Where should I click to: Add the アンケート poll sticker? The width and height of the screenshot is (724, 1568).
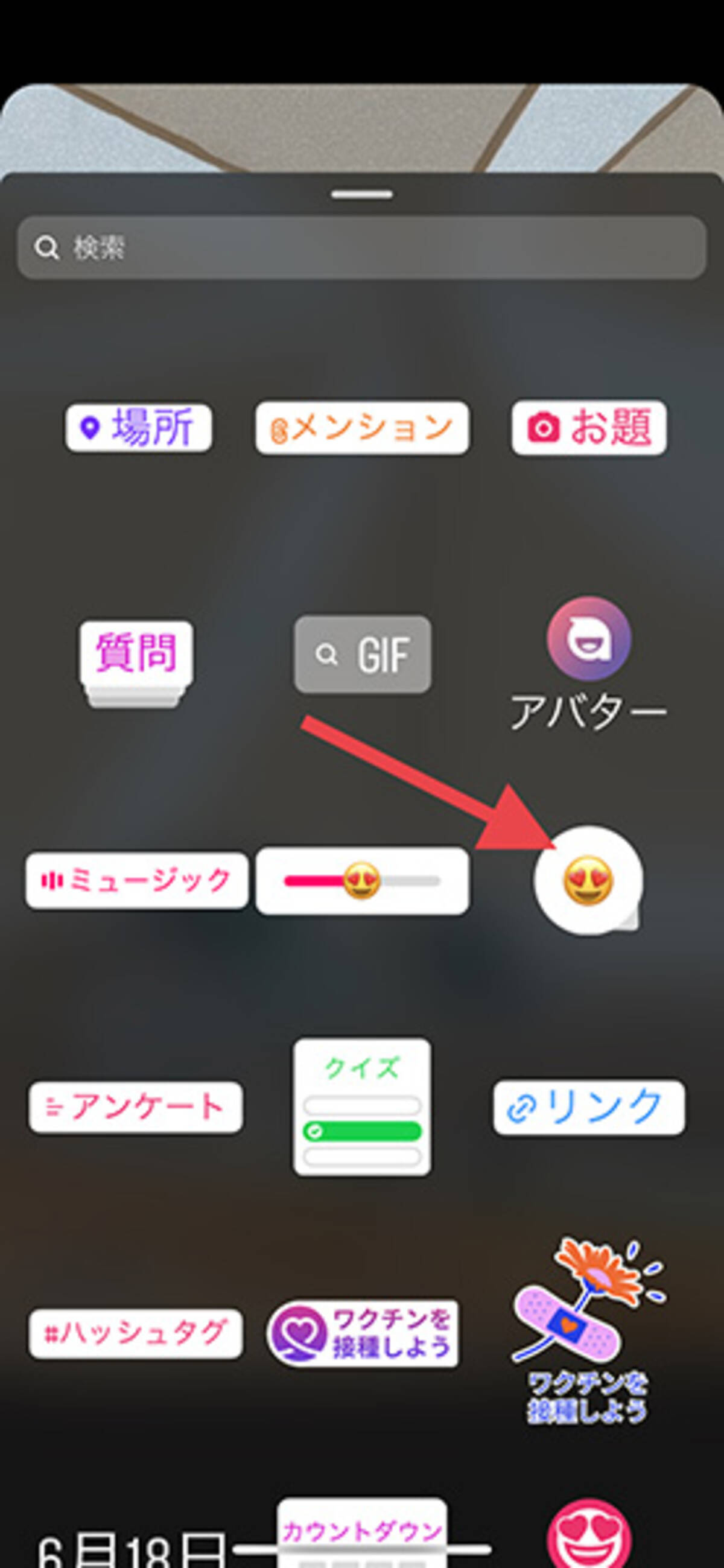[x=136, y=1106]
